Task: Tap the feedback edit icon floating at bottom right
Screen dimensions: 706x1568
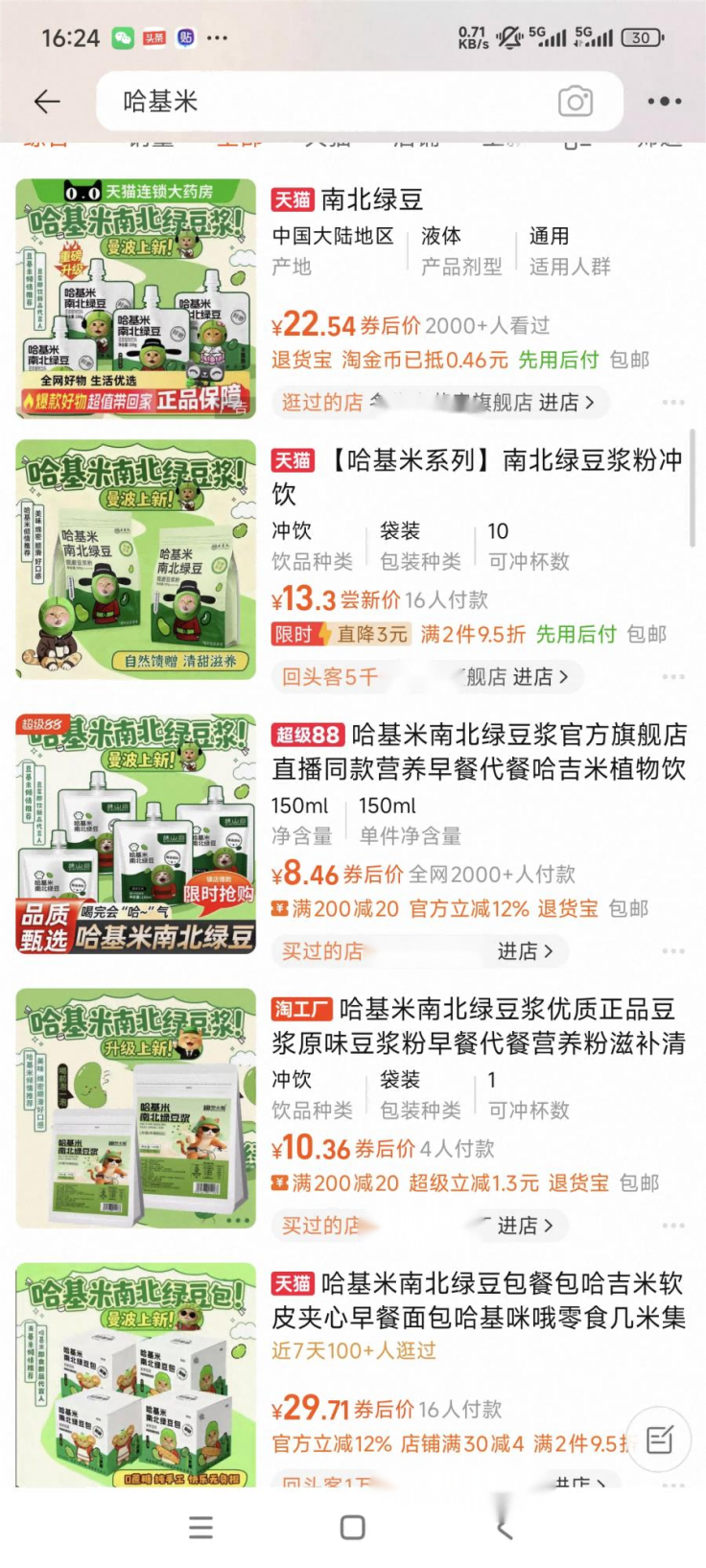Action: tap(660, 1439)
